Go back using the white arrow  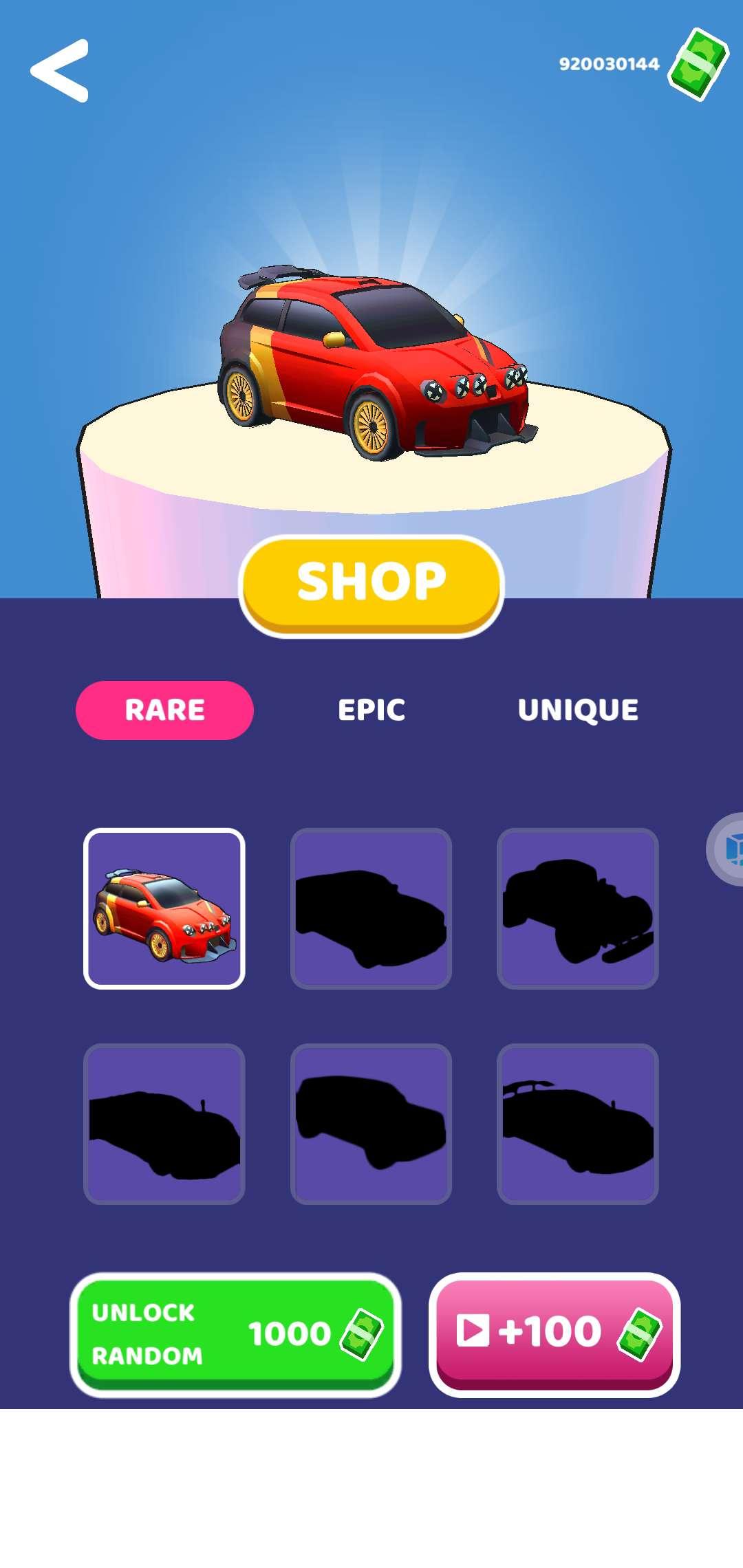[x=60, y=71]
